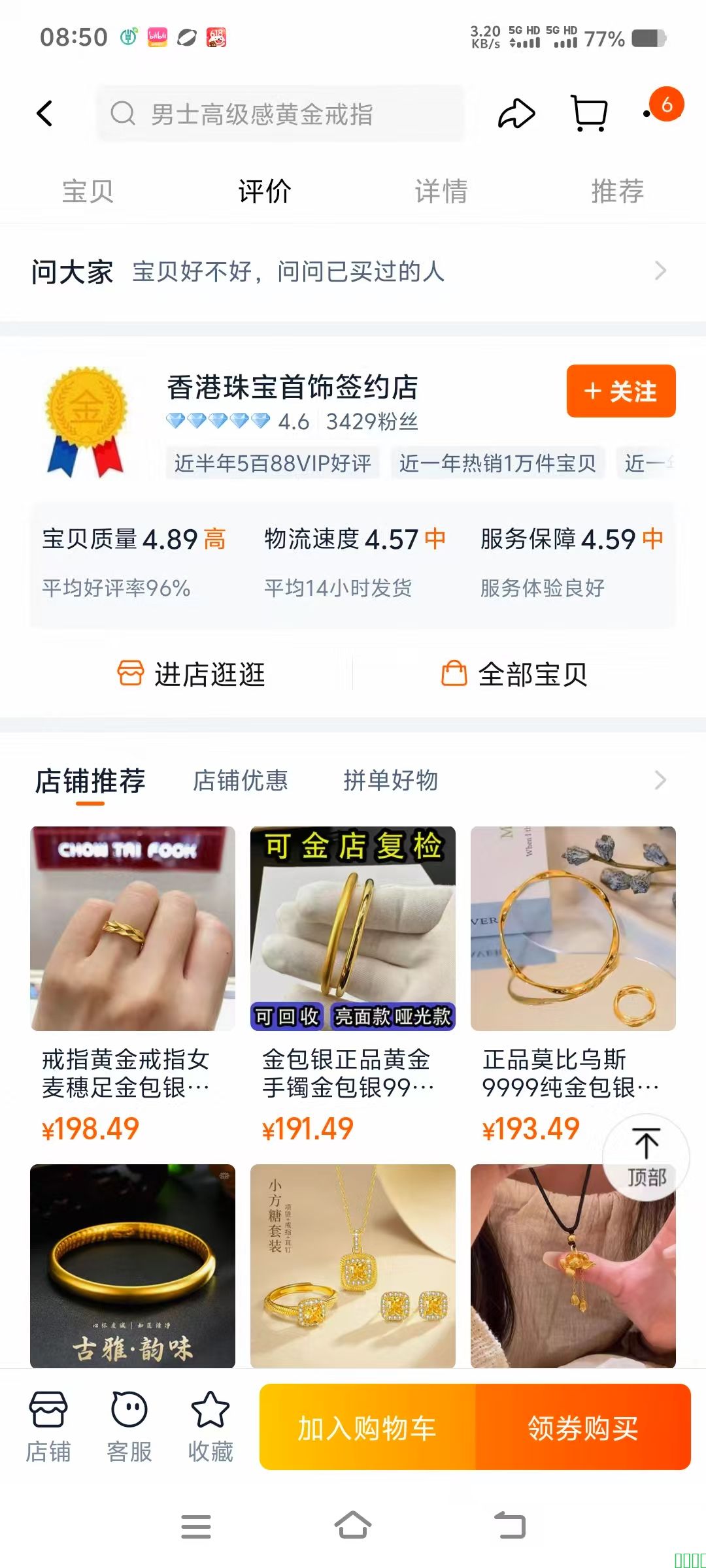706x1568 pixels.
Task: Enter the shop via 进店逛逛
Action: pos(191,674)
